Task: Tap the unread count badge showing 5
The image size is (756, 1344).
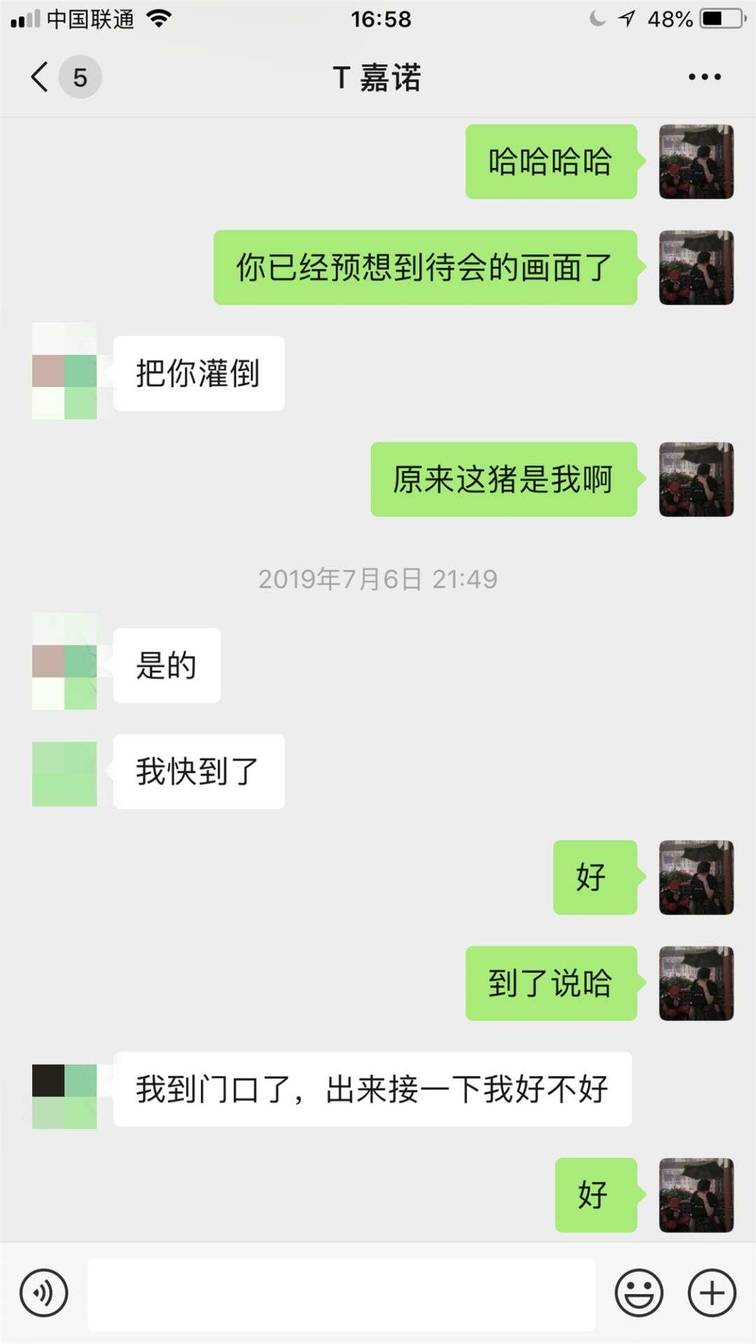Action: 79,77
